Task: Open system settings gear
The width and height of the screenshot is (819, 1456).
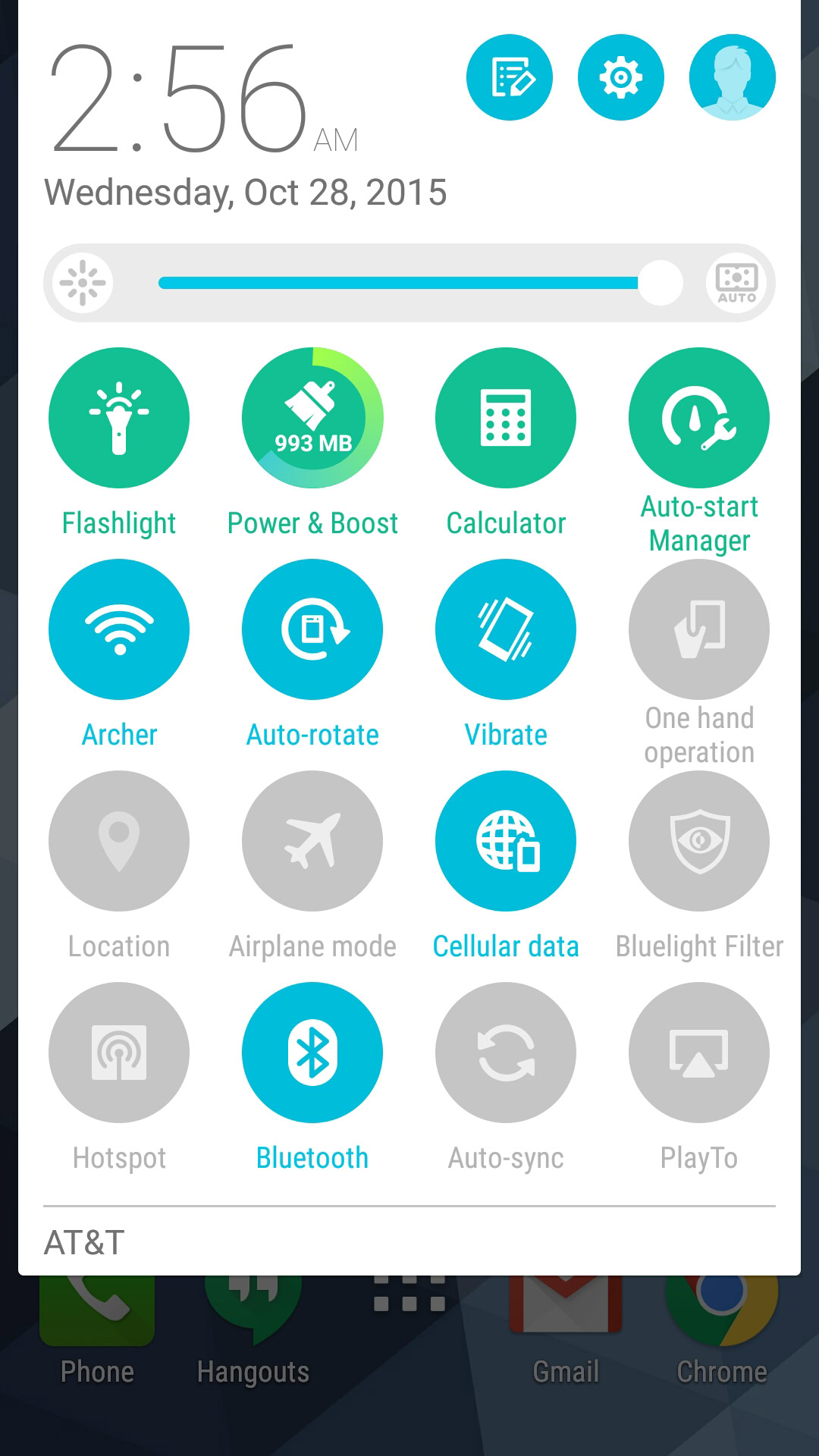Action: (621, 77)
